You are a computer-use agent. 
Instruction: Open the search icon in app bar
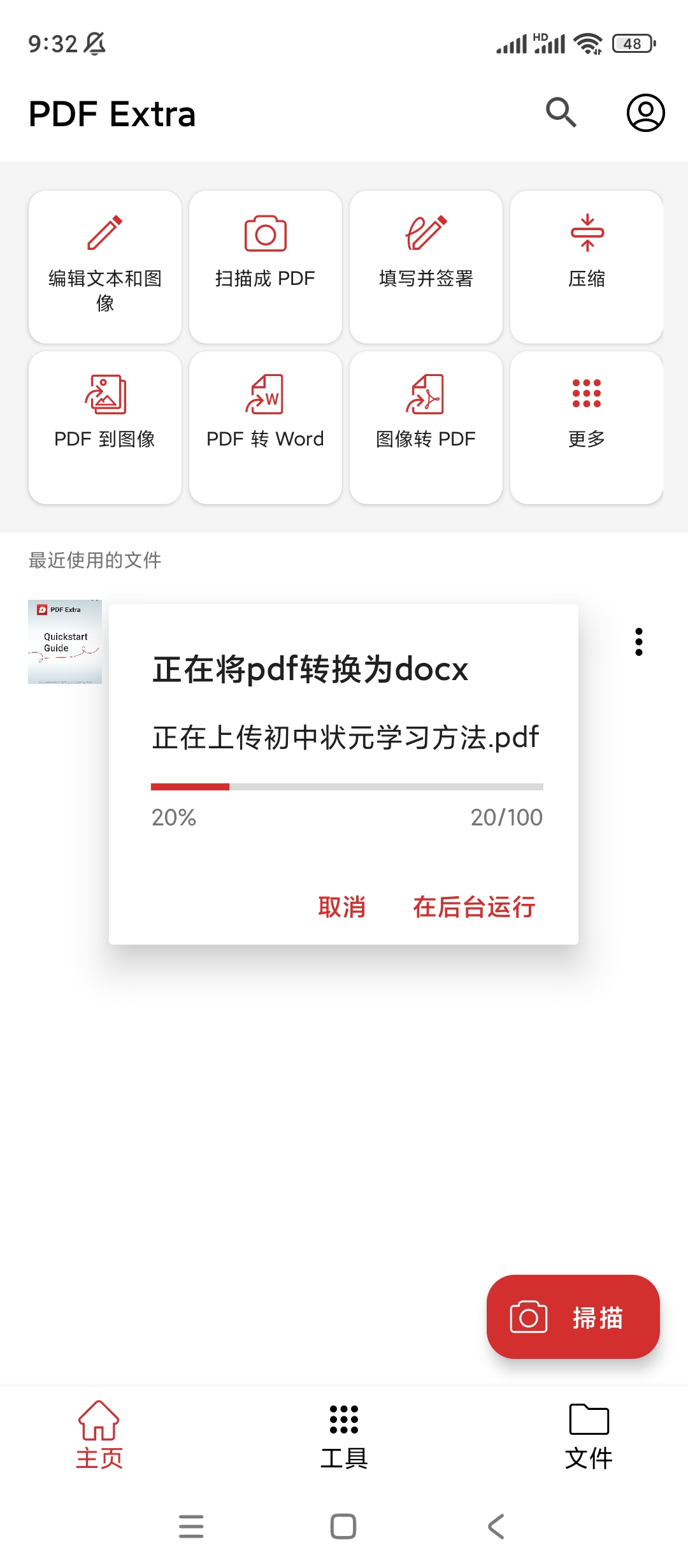coord(561,113)
